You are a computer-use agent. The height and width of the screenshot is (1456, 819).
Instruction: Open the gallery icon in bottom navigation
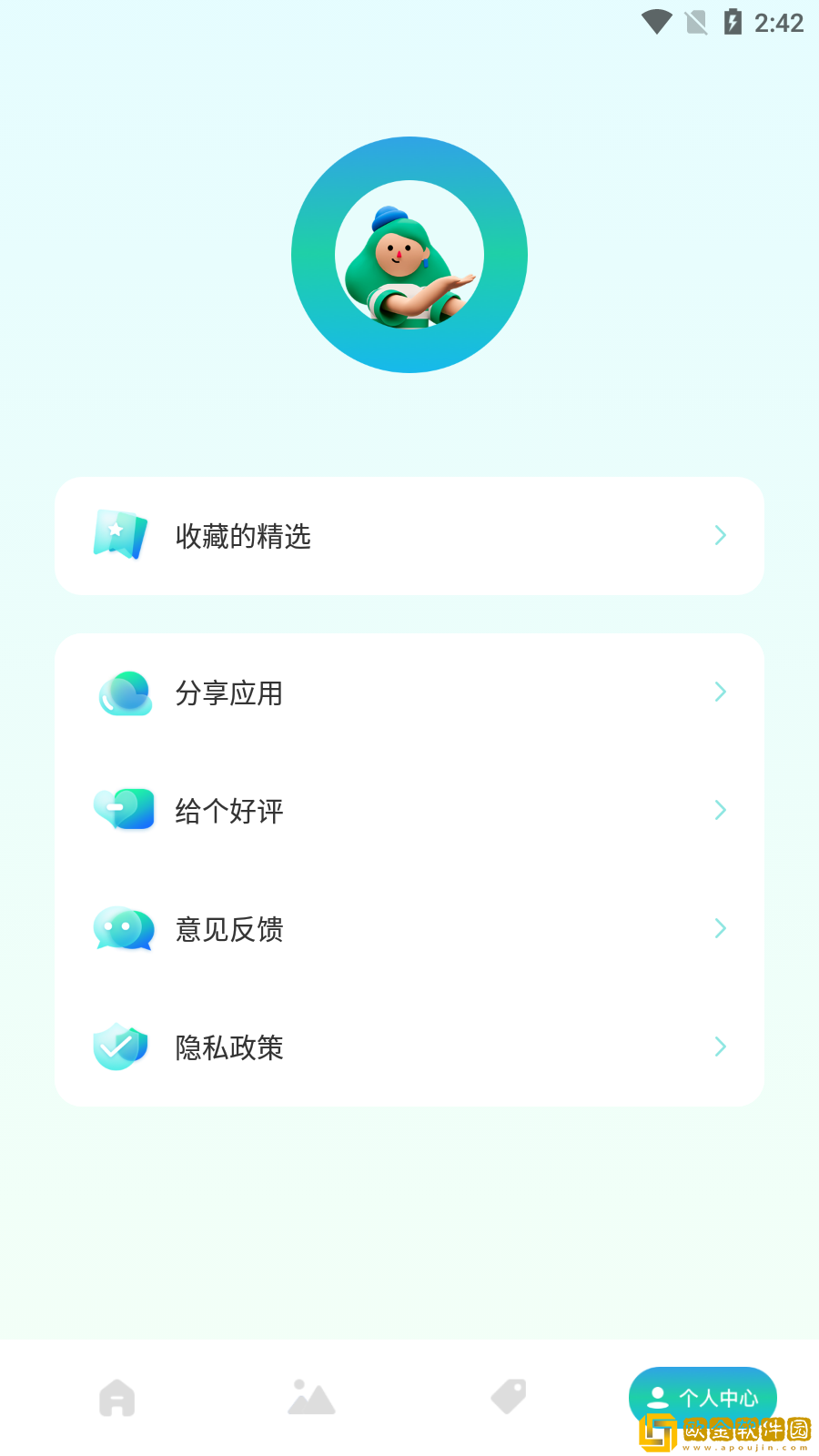coord(311,1394)
